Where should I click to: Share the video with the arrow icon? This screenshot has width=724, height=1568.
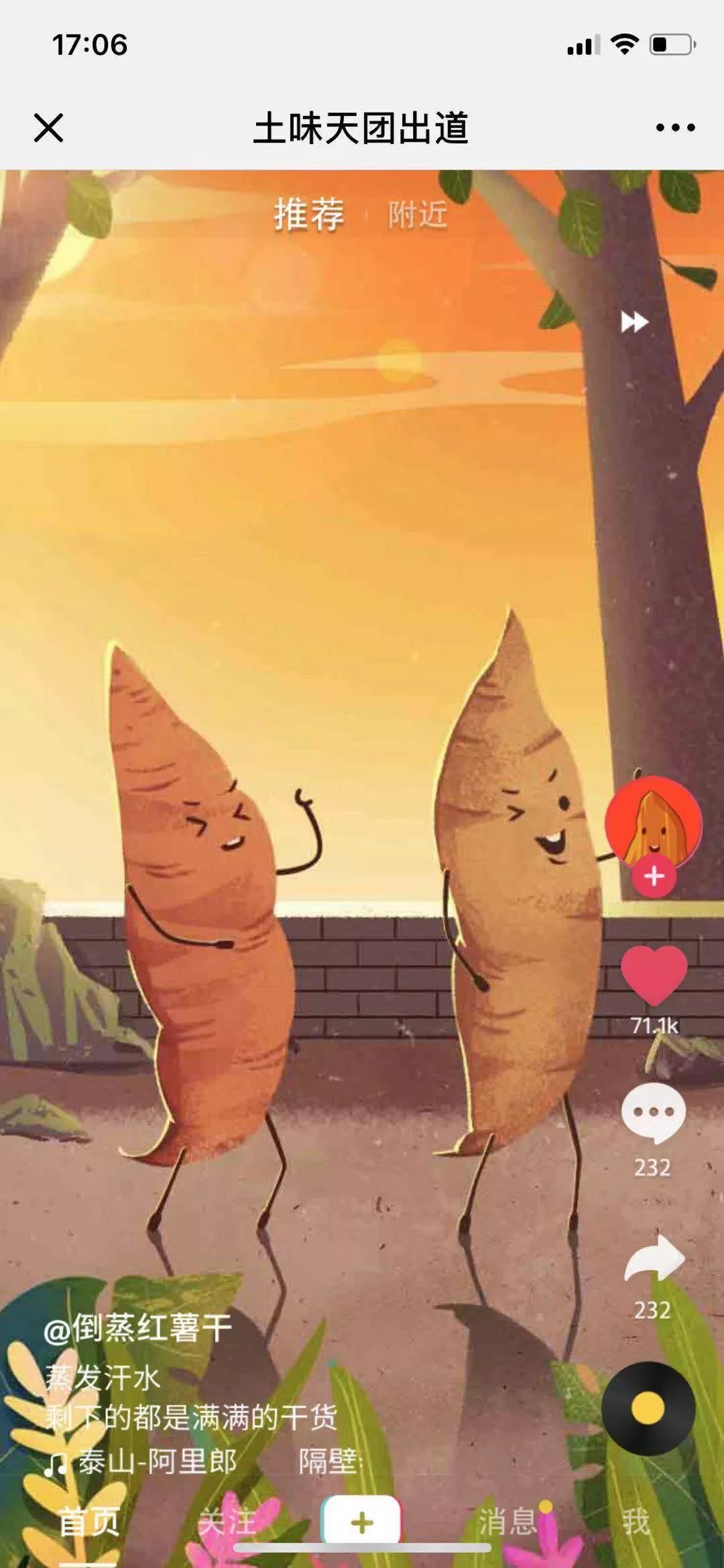(654, 1260)
